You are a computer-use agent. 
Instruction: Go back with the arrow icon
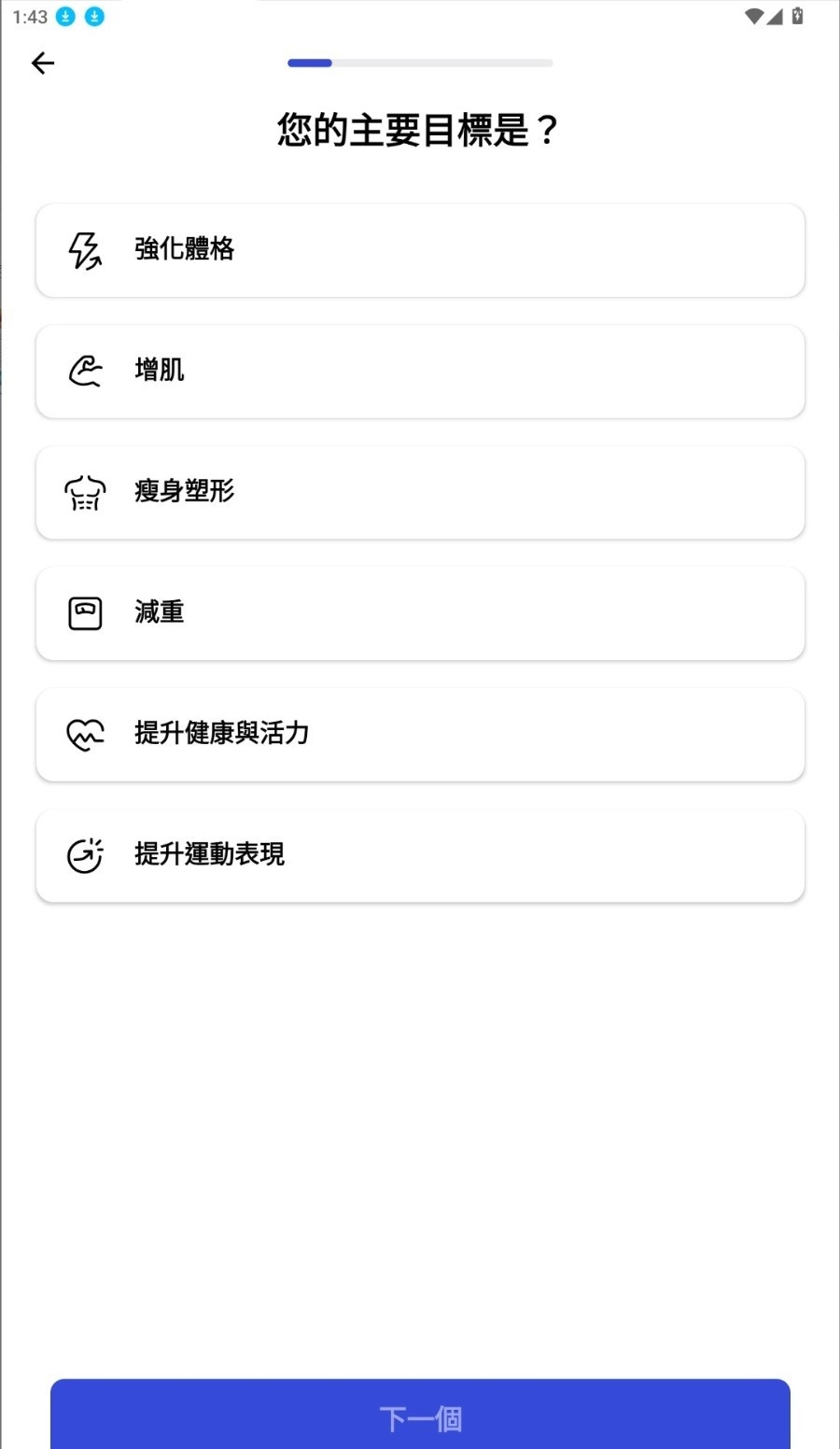43,63
